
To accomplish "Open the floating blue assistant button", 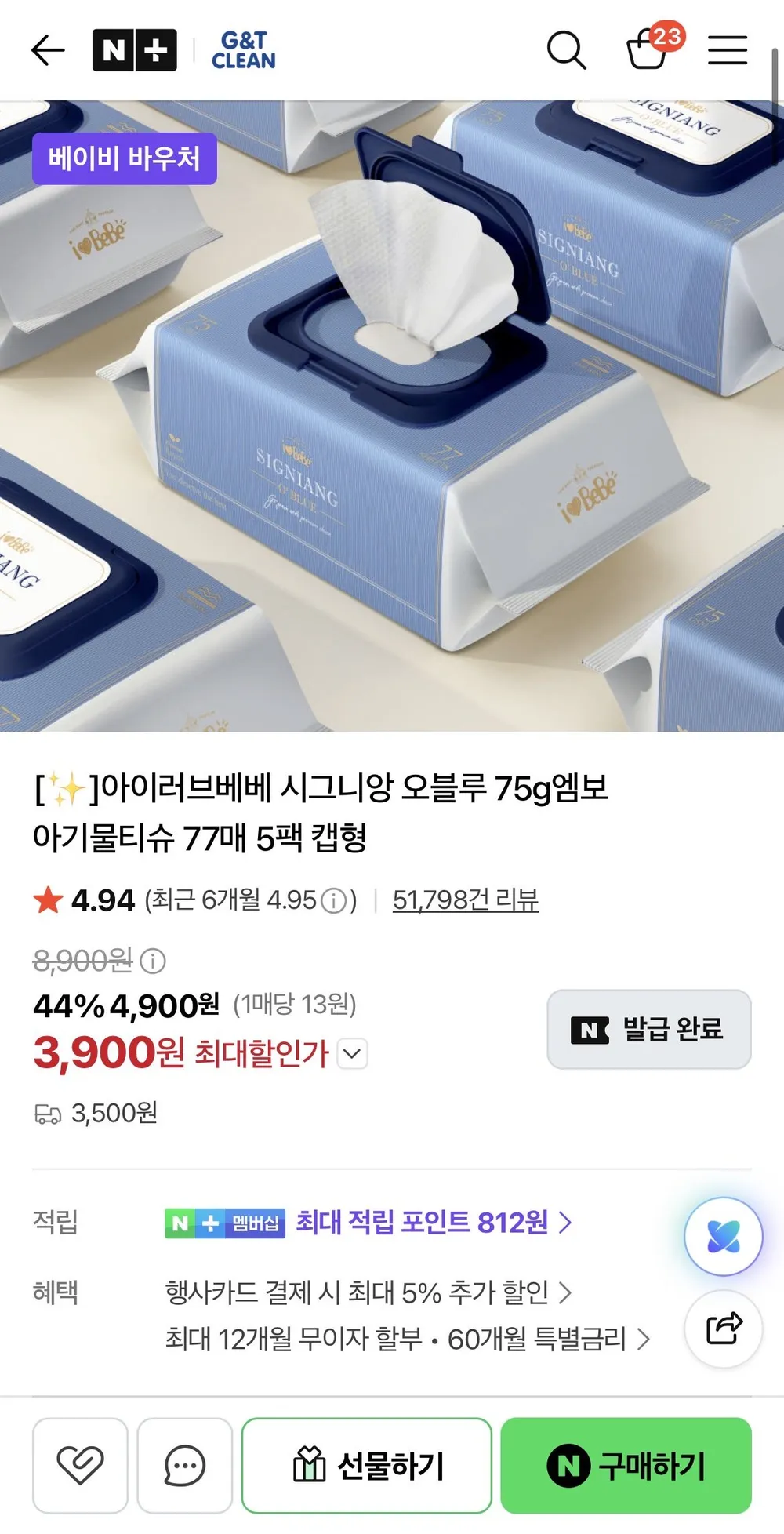I will 723,1237.
